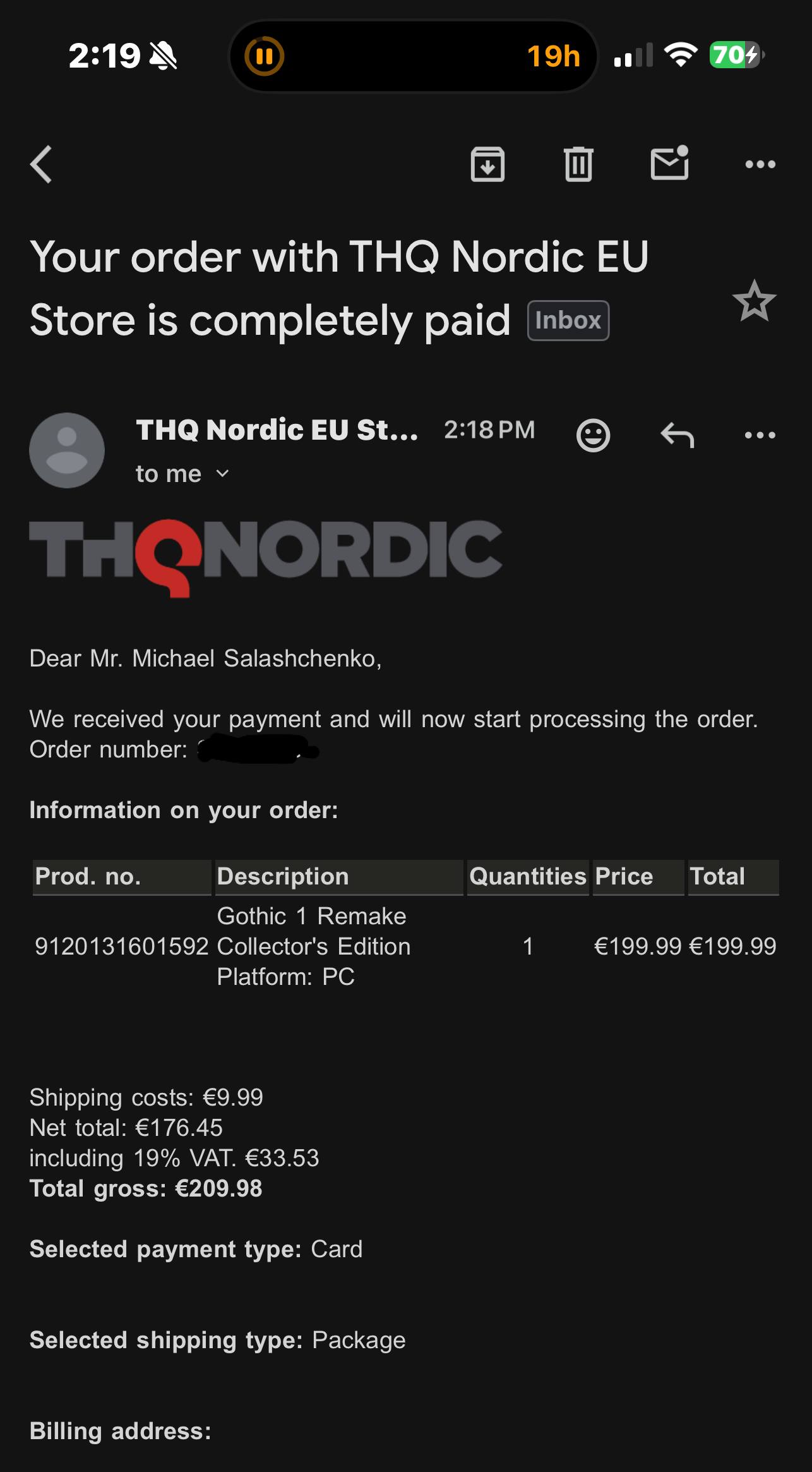The height and width of the screenshot is (1472, 812).
Task: Go back to the inbox list
Action: 42,164
